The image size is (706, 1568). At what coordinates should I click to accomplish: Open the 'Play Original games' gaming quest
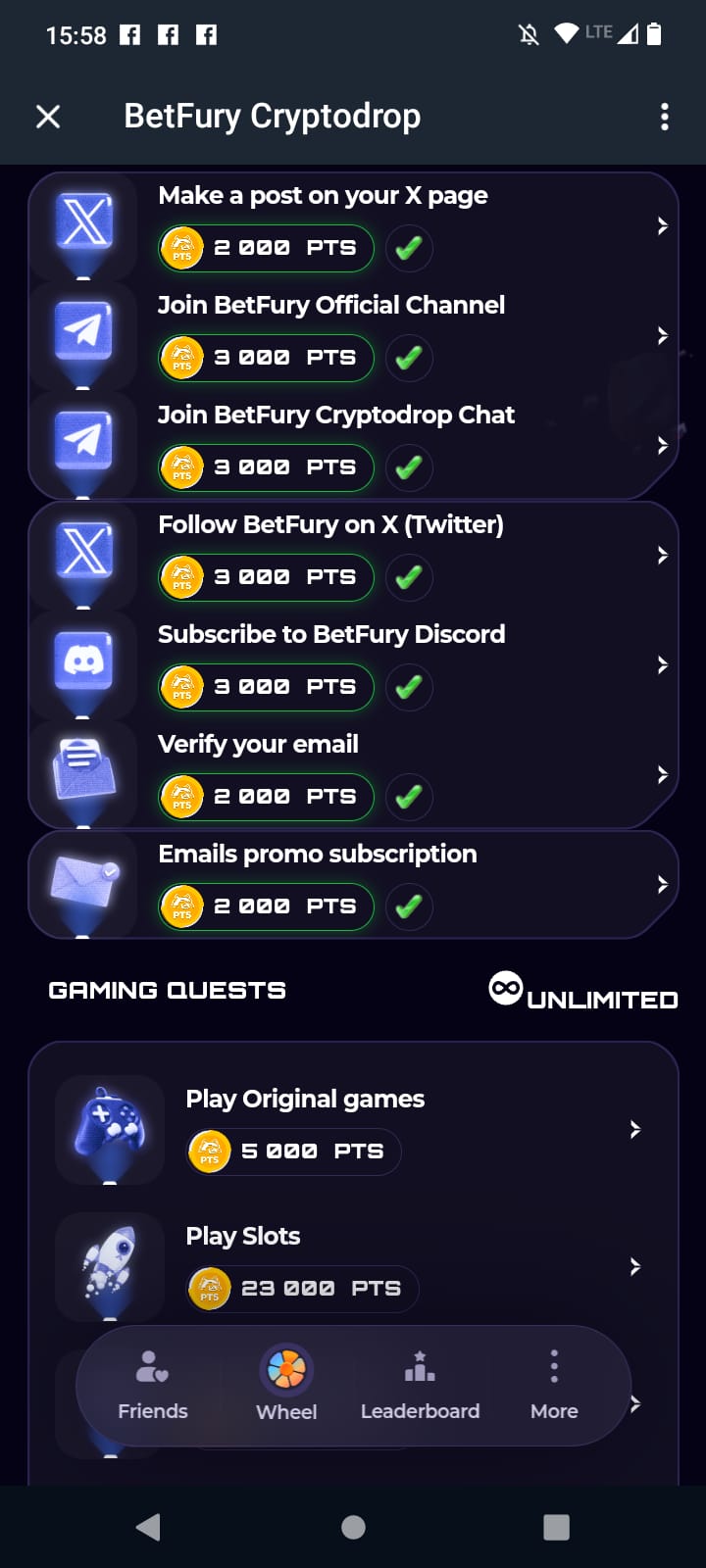353,1129
